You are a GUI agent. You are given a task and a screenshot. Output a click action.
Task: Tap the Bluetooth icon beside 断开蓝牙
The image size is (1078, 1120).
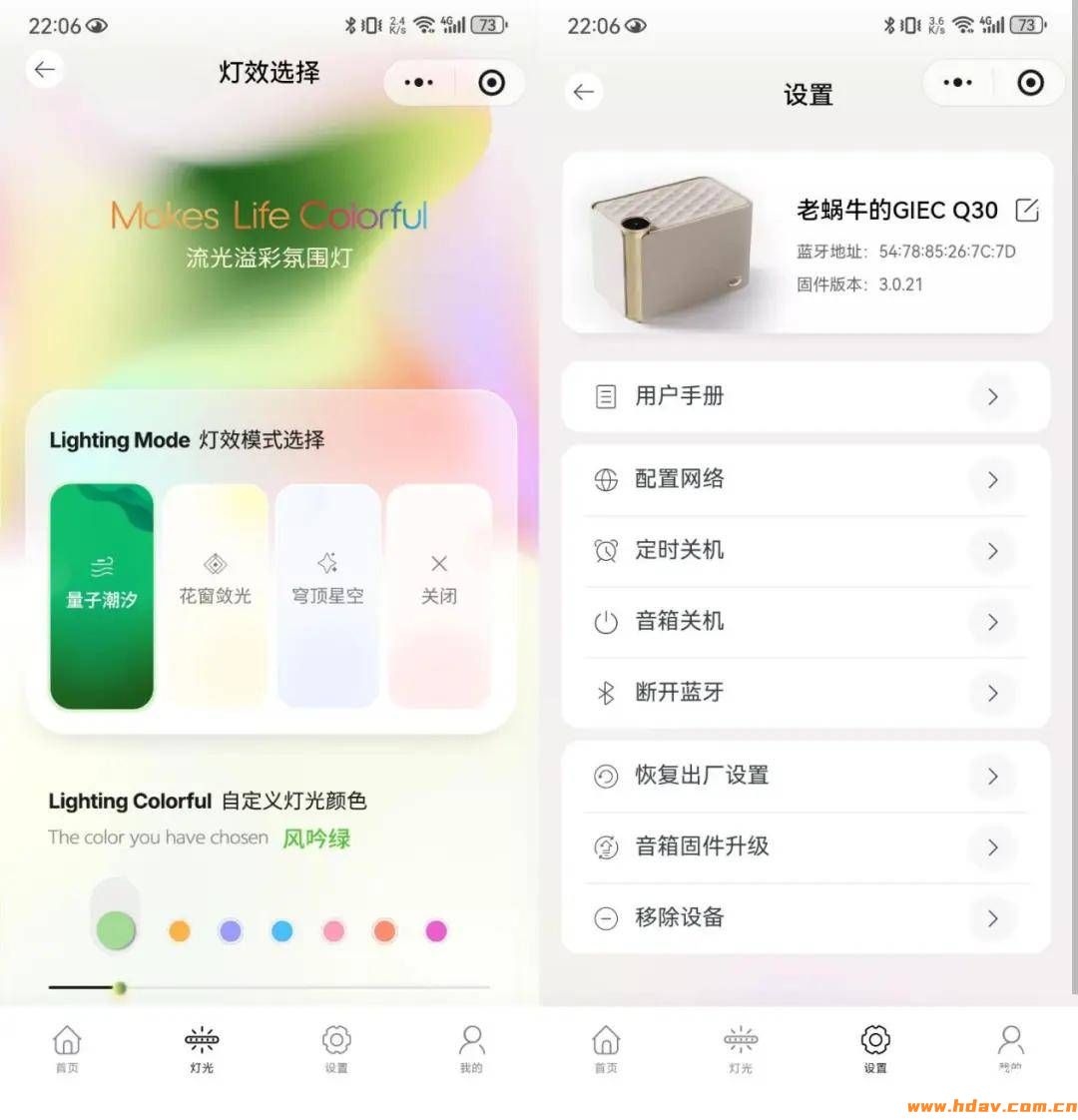point(607,693)
